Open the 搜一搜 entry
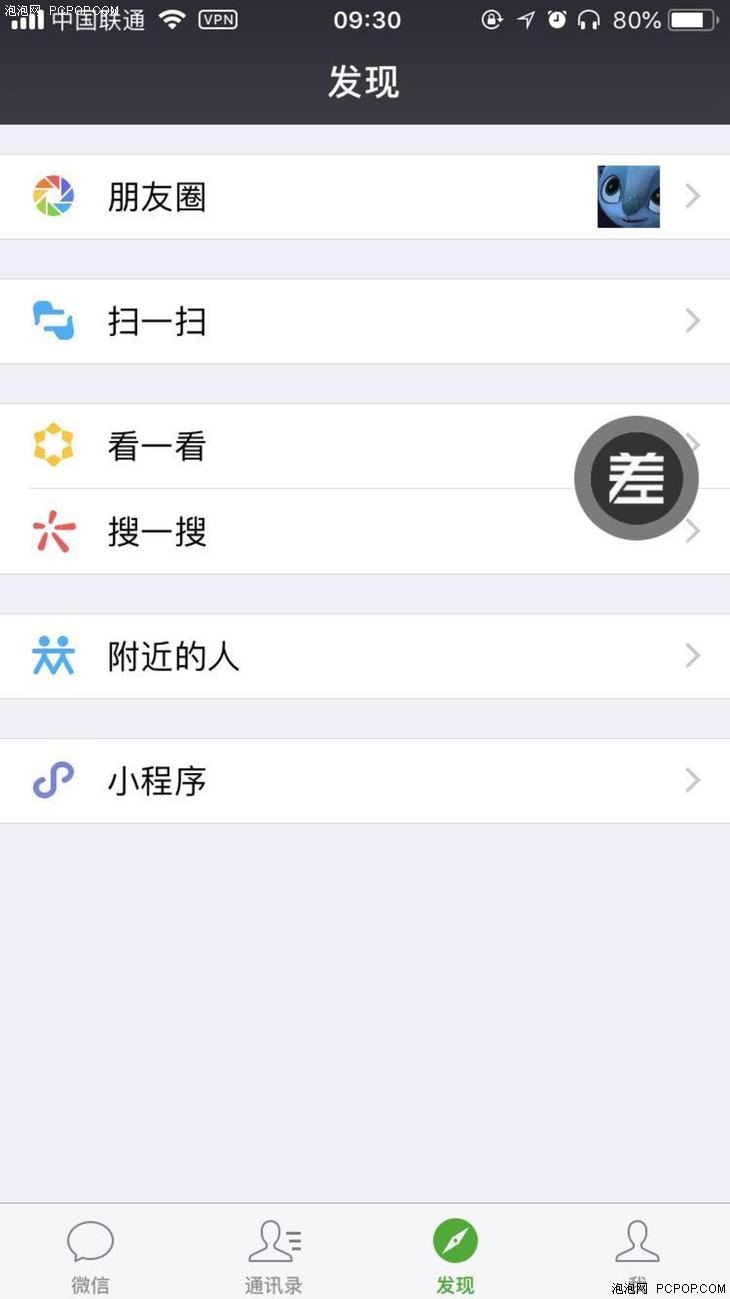This screenshot has width=730, height=1299. point(156,531)
